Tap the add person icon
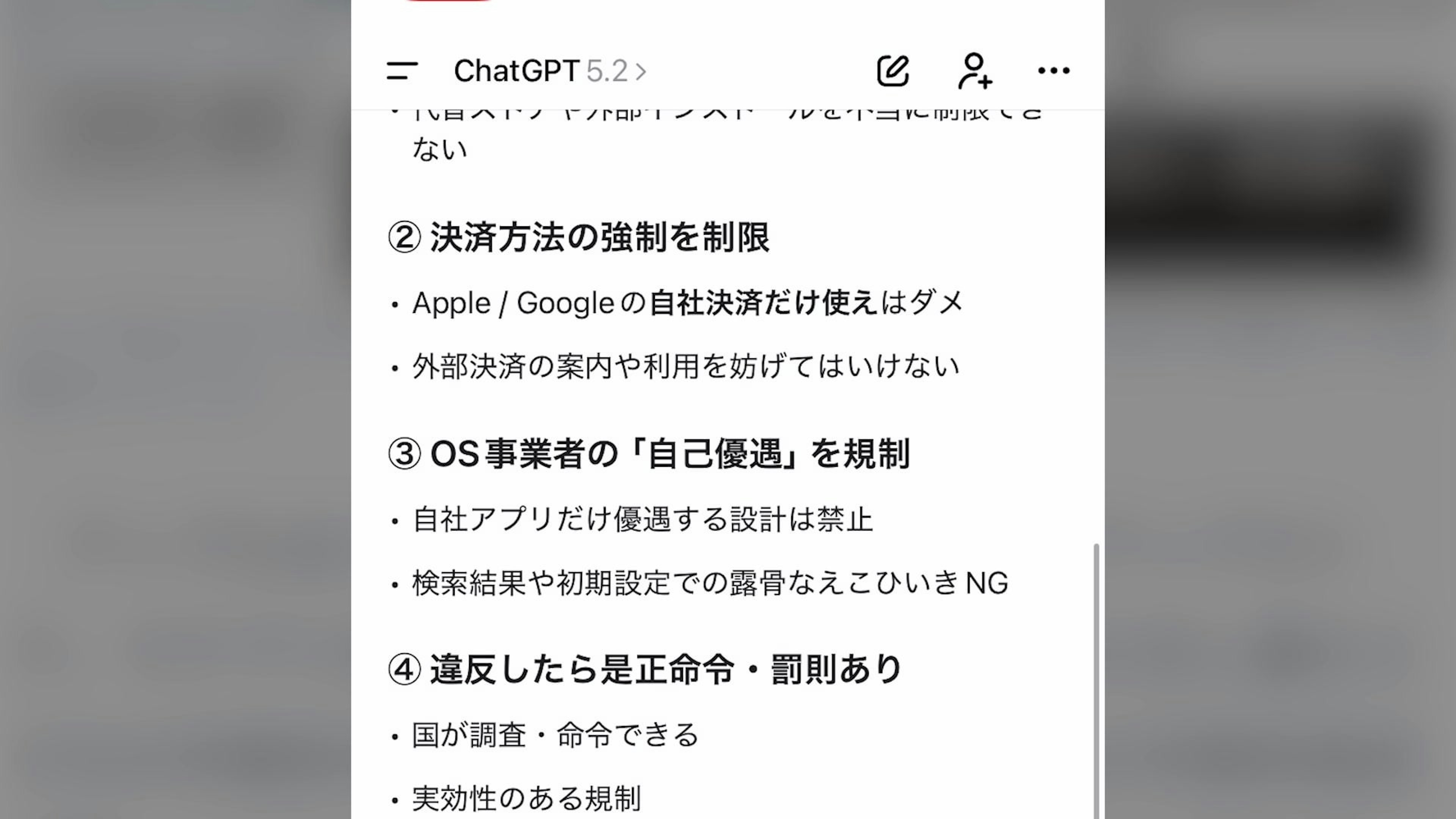Image resolution: width=1456 pixels, height=819 pixels. pyautogui.click(x=974, y=71)
